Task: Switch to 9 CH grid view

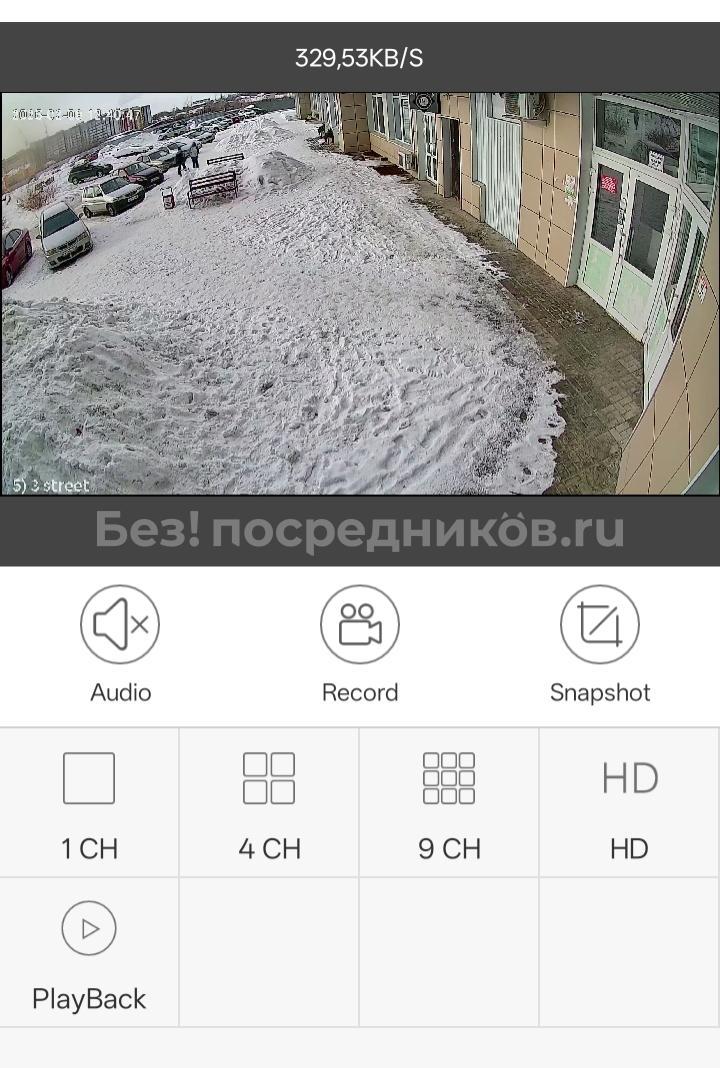Action: coord(449,802)
